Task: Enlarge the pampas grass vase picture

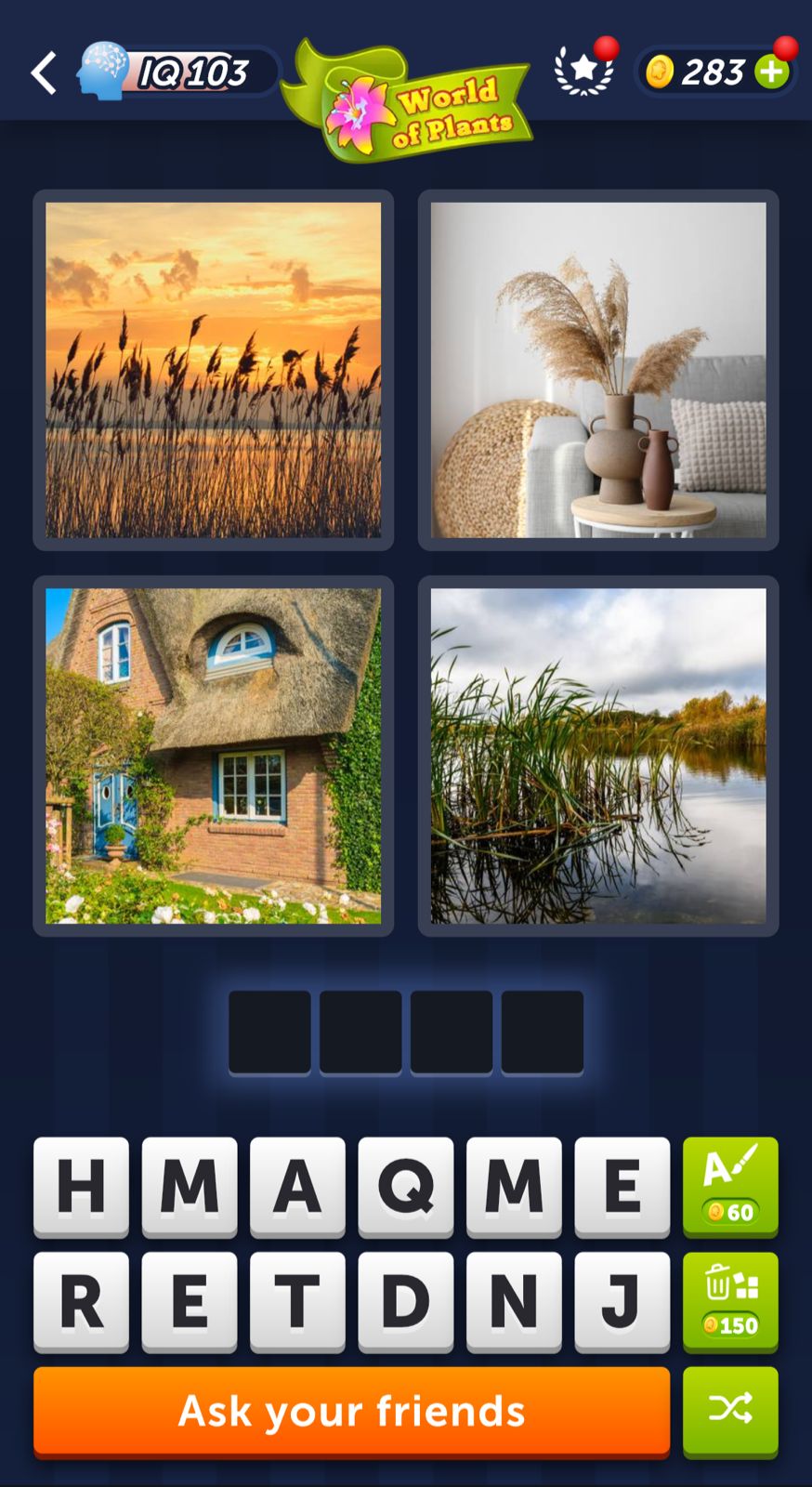Action: pyautogui.click(x=598, y=370)
